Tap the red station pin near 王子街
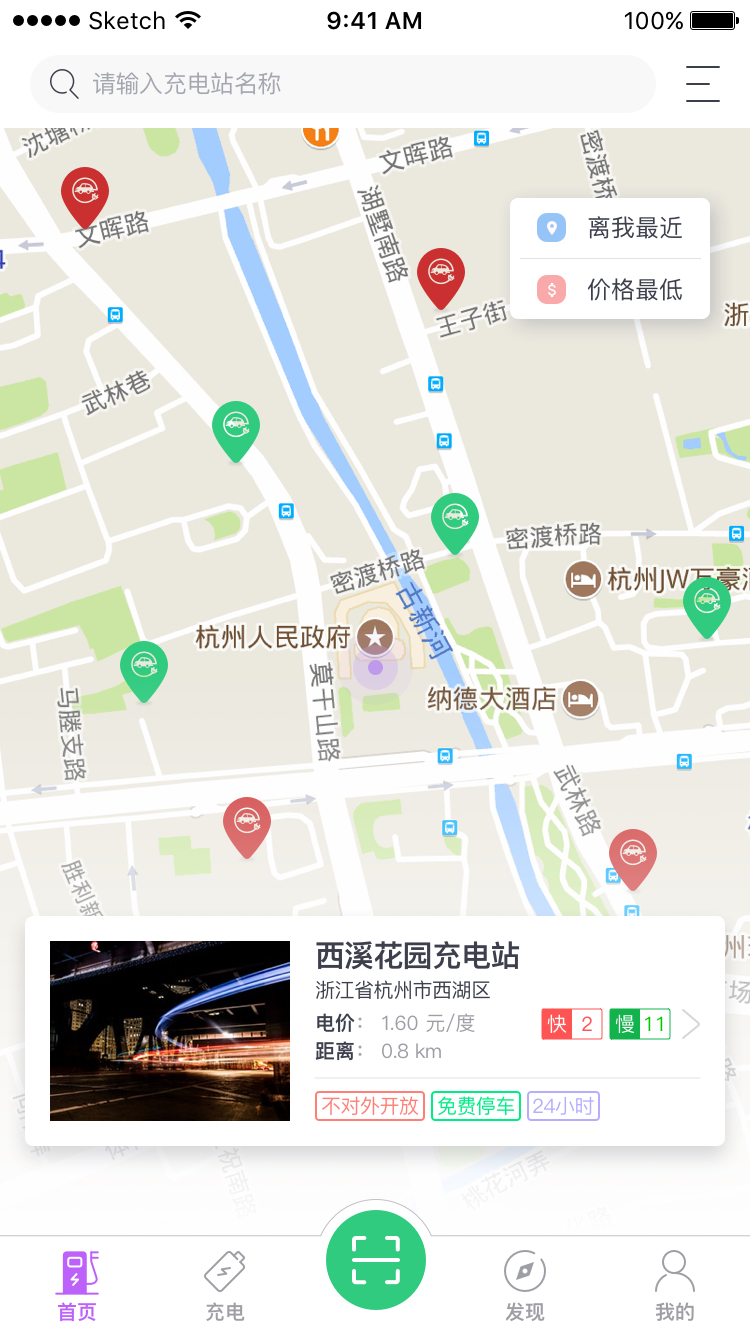 click(x=441, y=278)
